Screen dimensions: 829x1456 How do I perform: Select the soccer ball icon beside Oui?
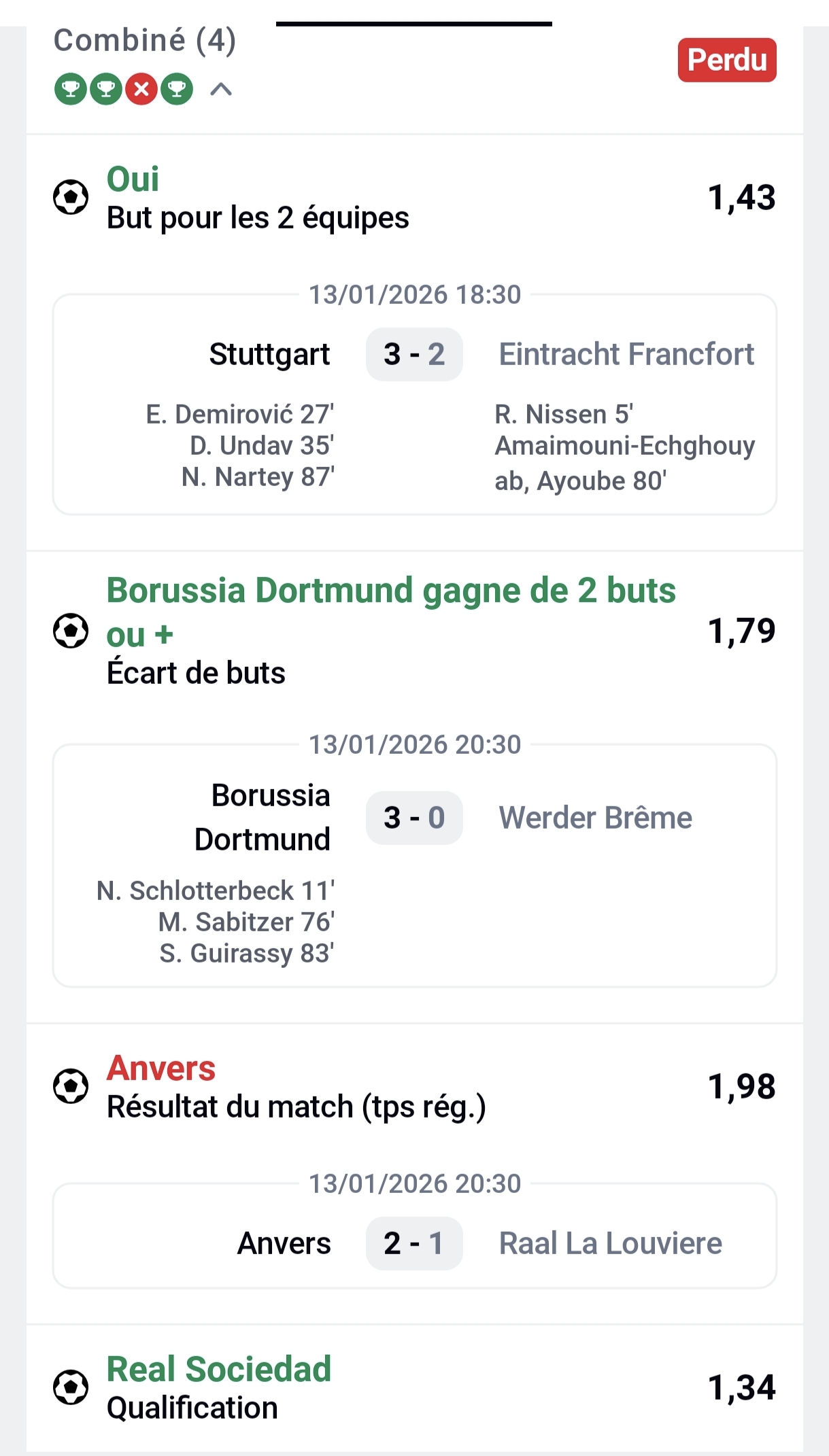click(69, 198)
